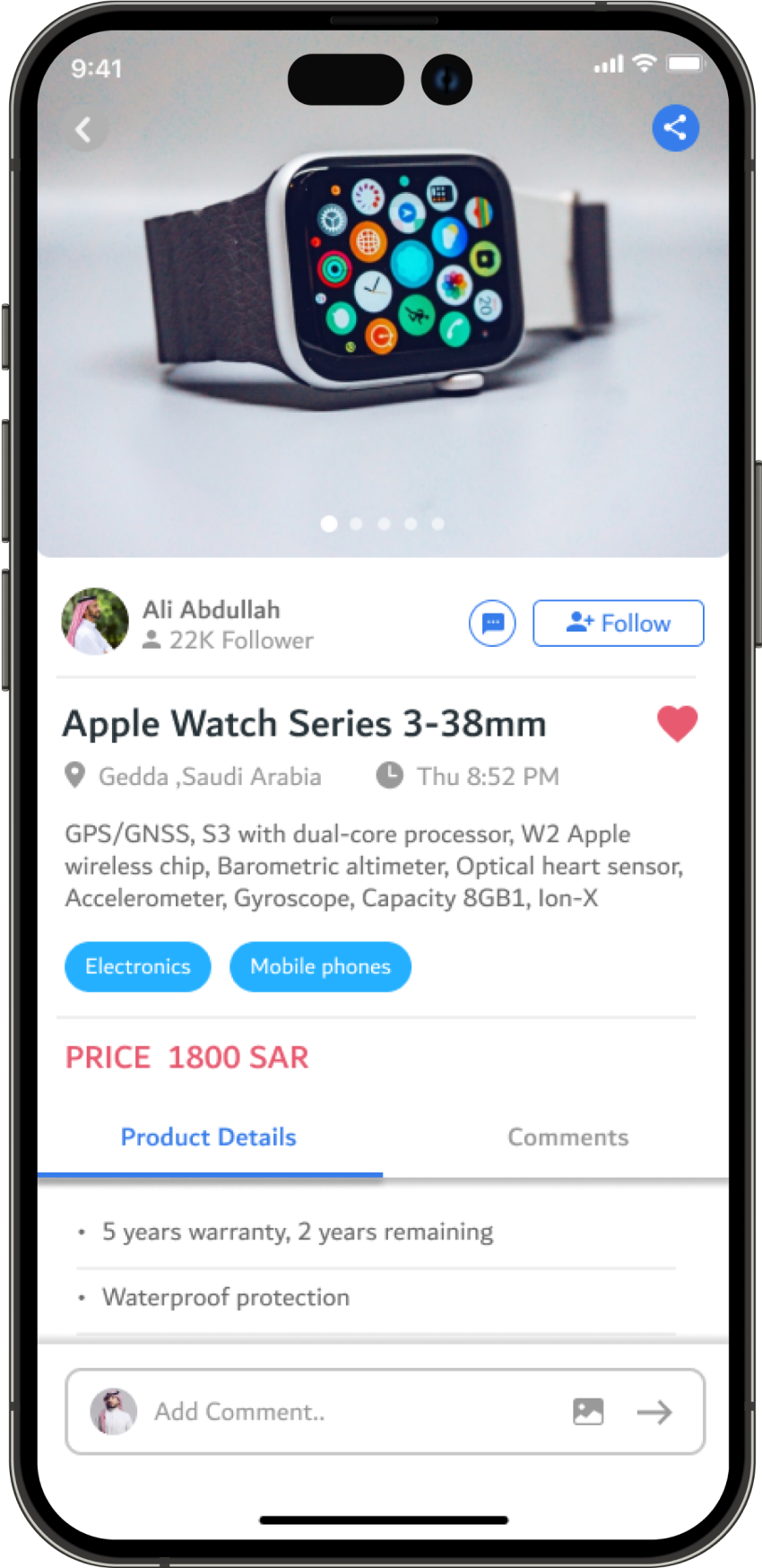Open Ali Abdullah's profile picture
The image size is (762, 1568).
coord(95,621)
